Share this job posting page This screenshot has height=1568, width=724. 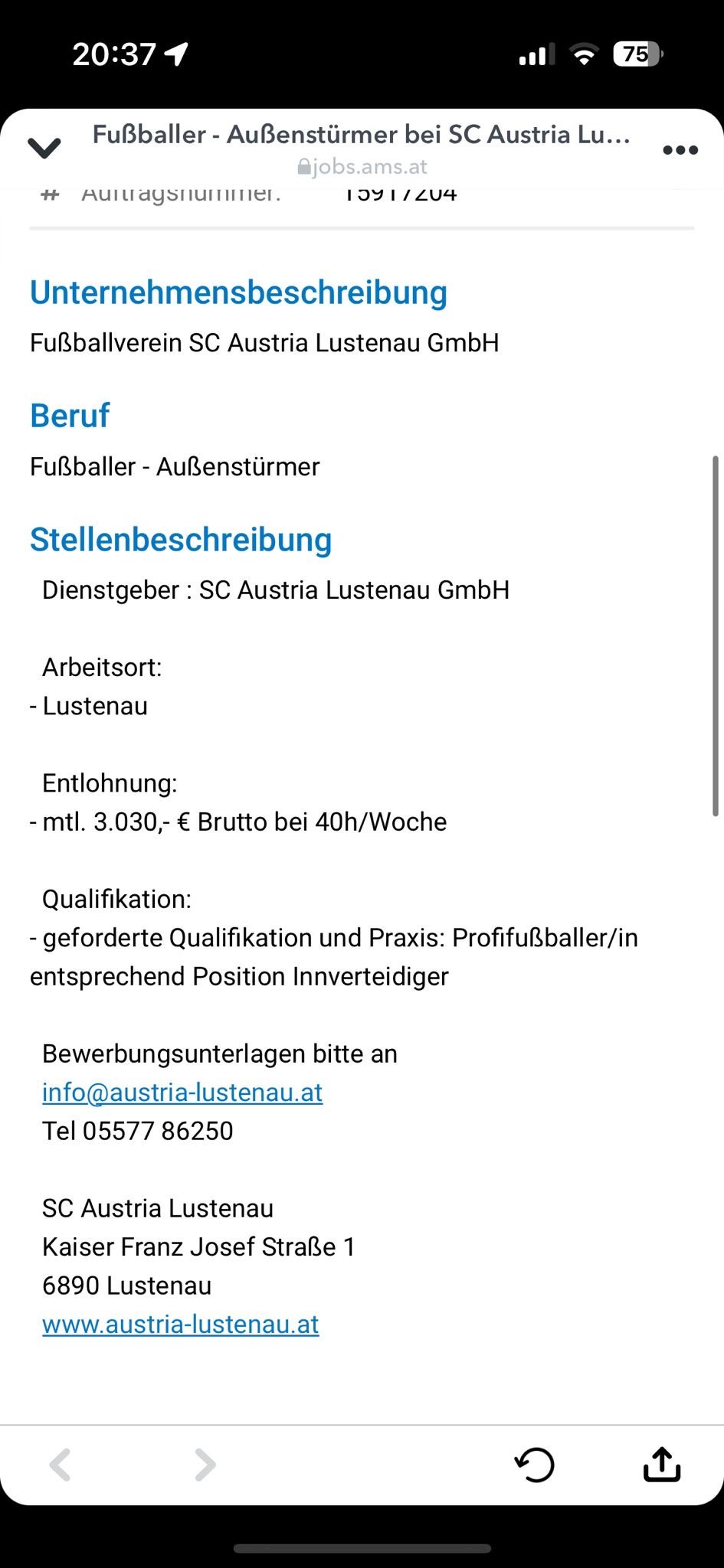(662, 1464)
